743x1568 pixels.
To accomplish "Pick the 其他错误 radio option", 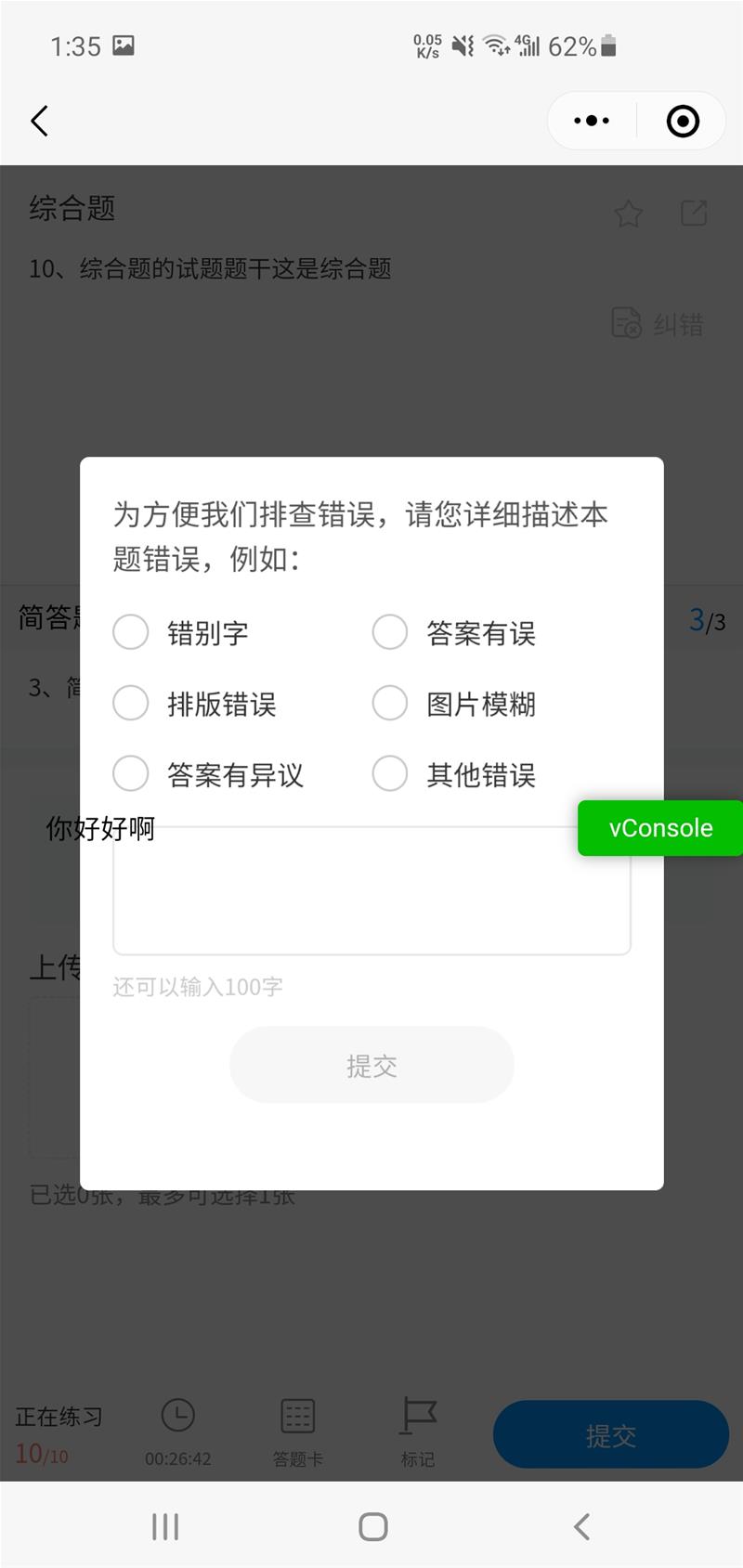I will coord(390,773).
